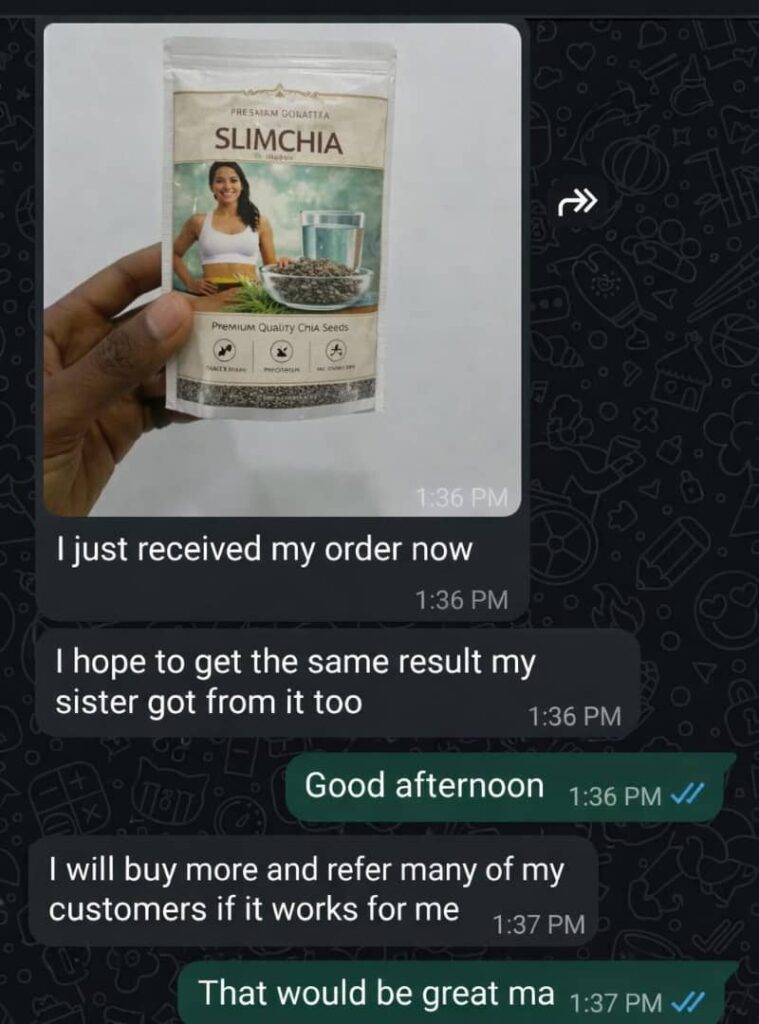The height and width of the screenshot is (1024, 759).
Task: Open the Slimchia package photo
Action: [282, 270]
